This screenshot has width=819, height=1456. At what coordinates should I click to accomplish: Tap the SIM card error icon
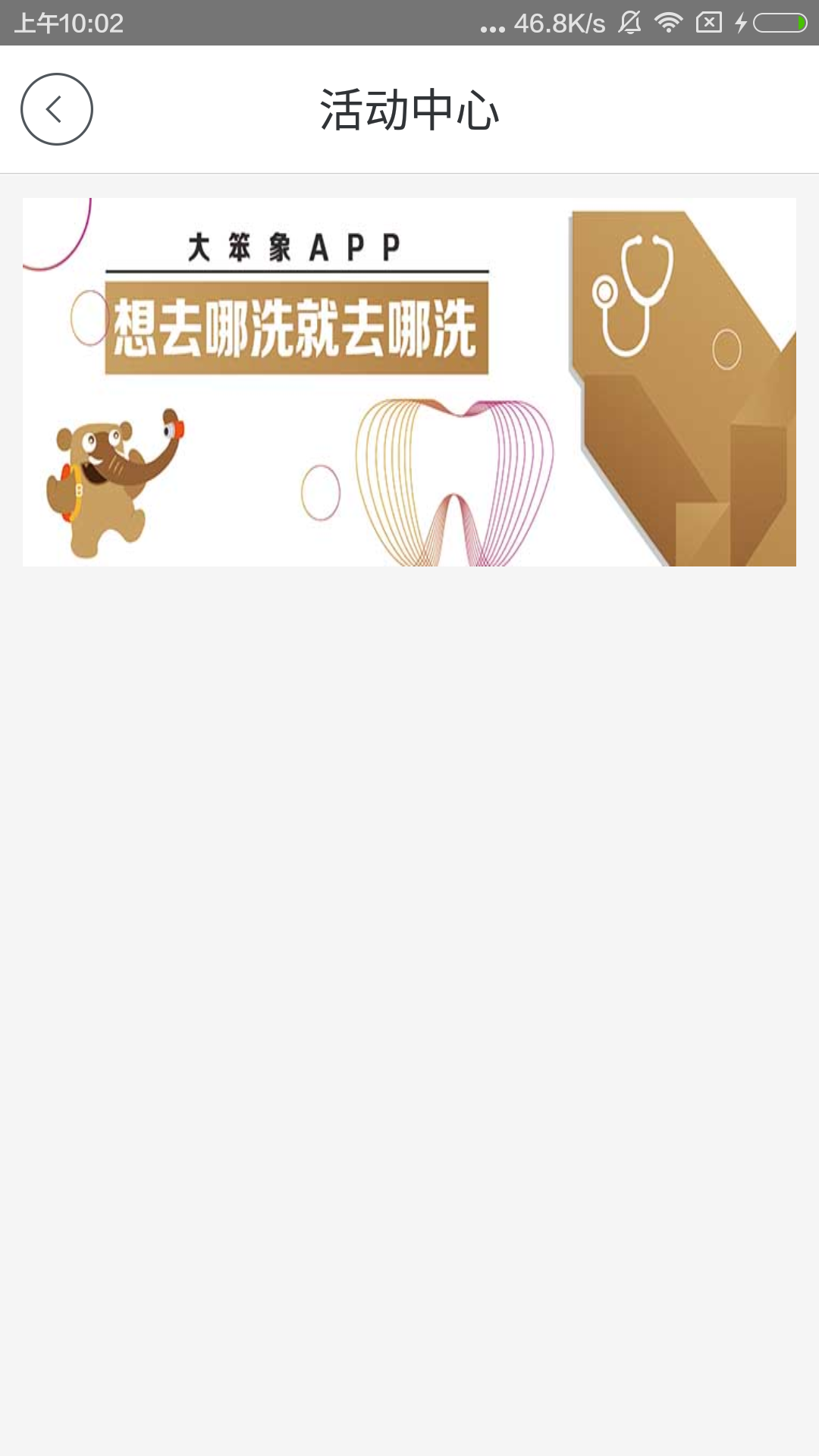[709, 21]
